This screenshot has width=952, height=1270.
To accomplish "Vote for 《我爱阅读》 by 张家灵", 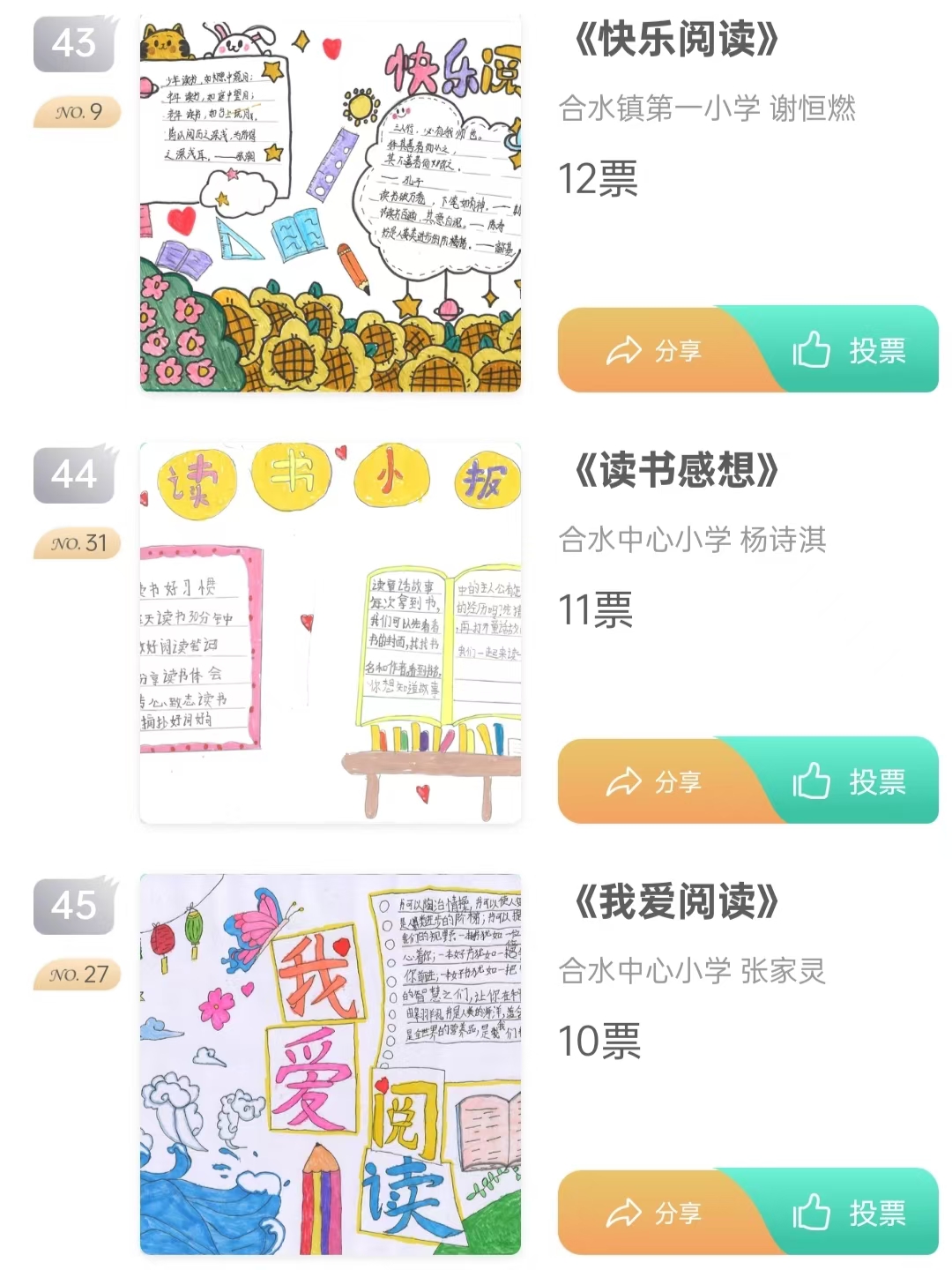I will click(851, 1213).
